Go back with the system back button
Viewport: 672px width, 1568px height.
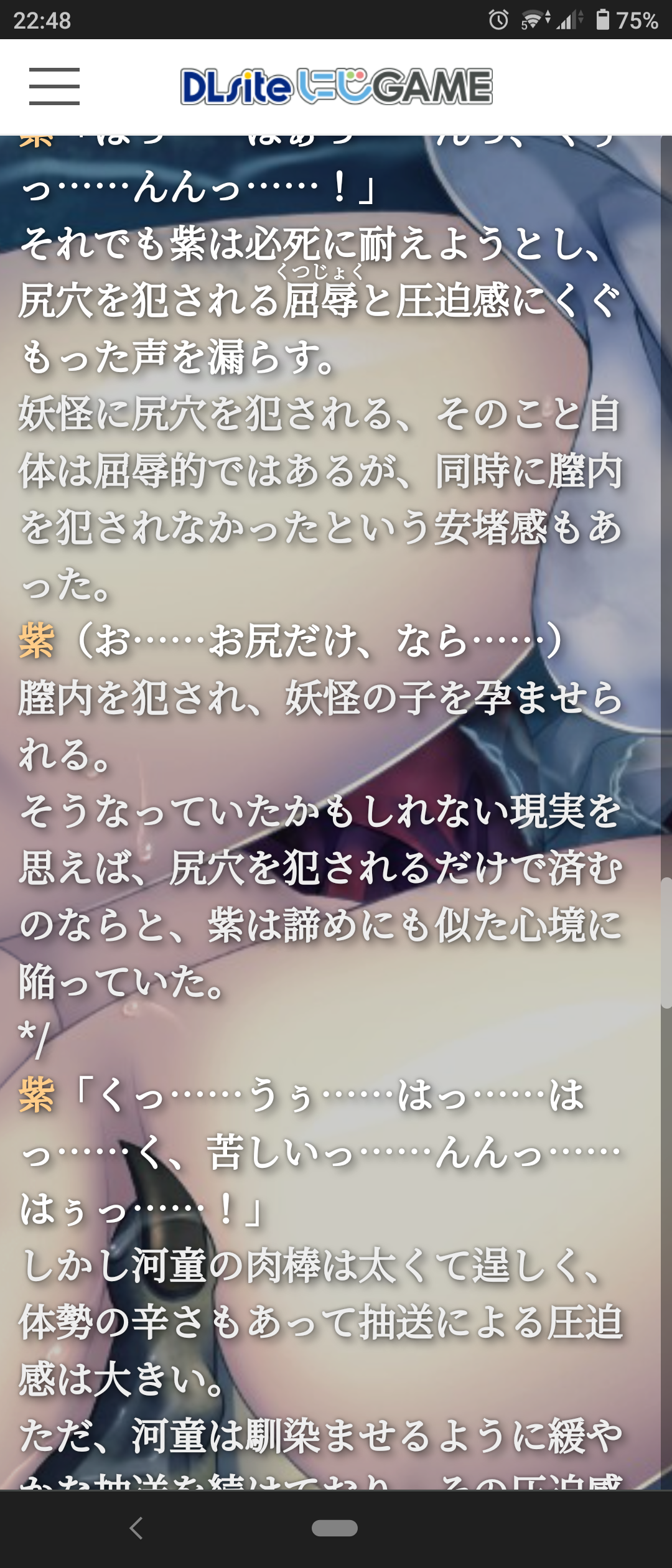pyautogui.click(x=136, y=1528)
